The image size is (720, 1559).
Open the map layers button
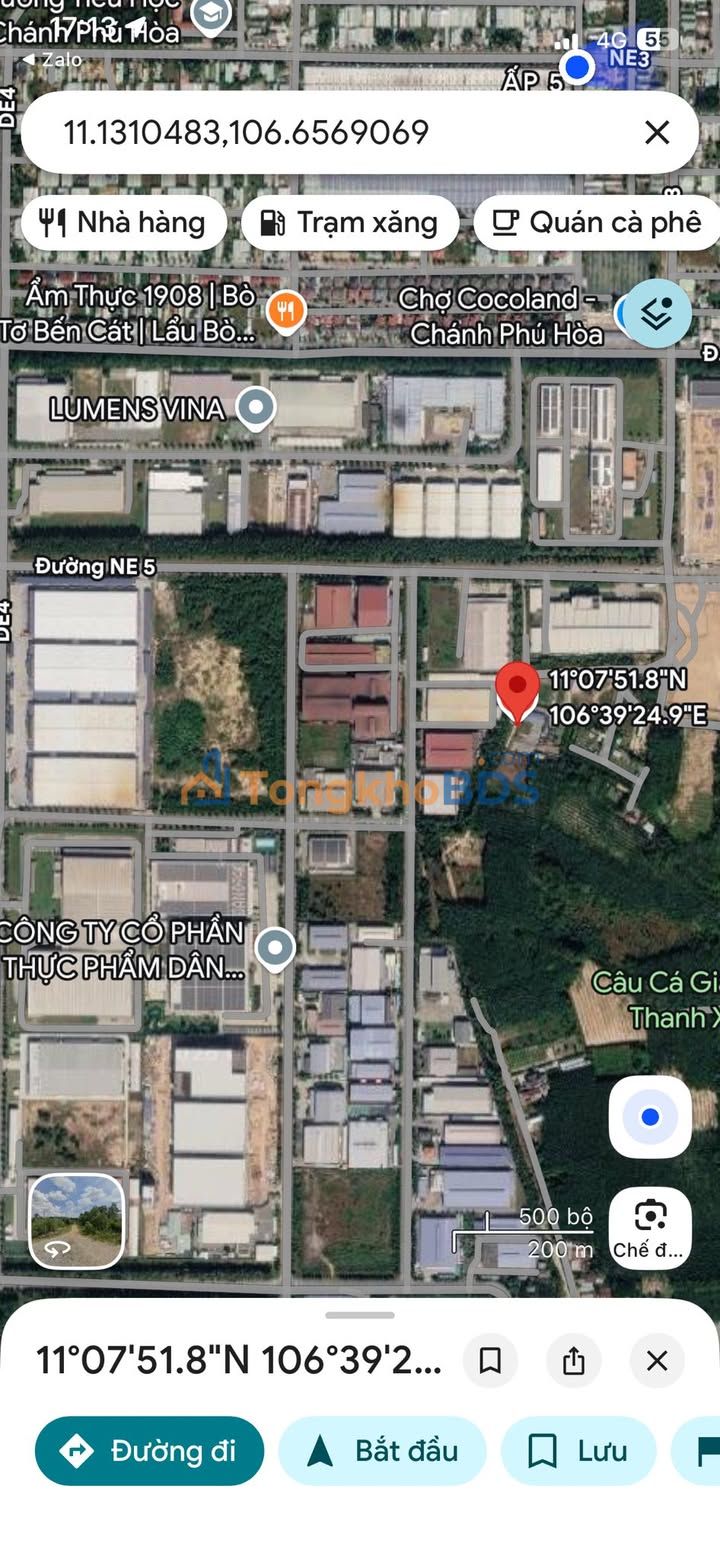655,314
